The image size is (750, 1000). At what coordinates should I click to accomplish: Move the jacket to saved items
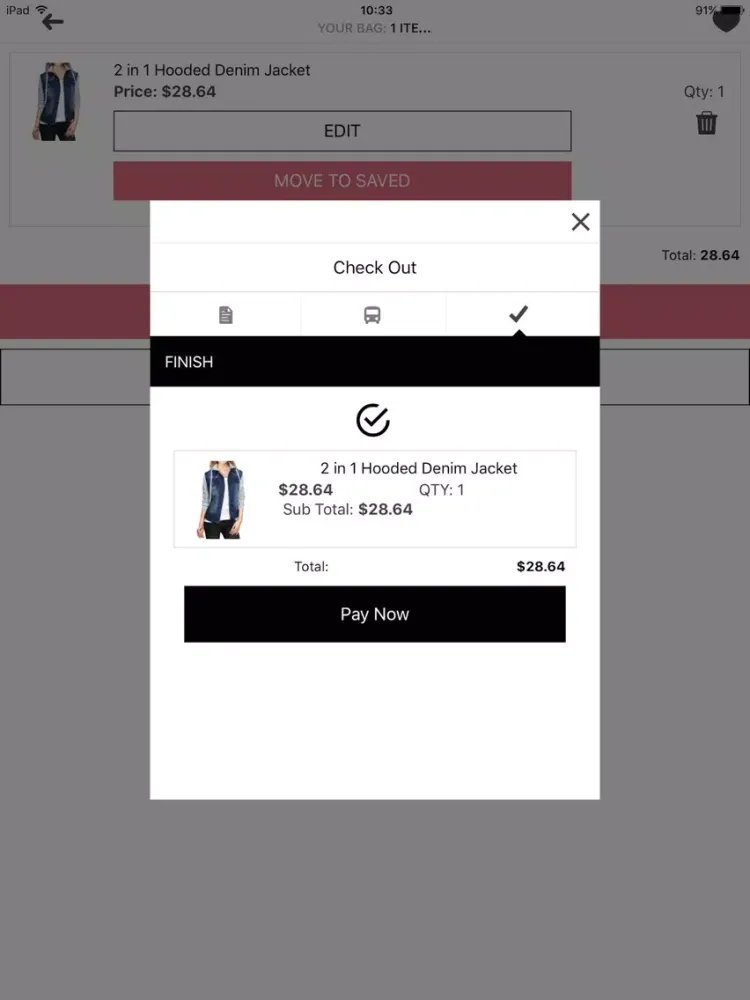click(x=342, y=181)
